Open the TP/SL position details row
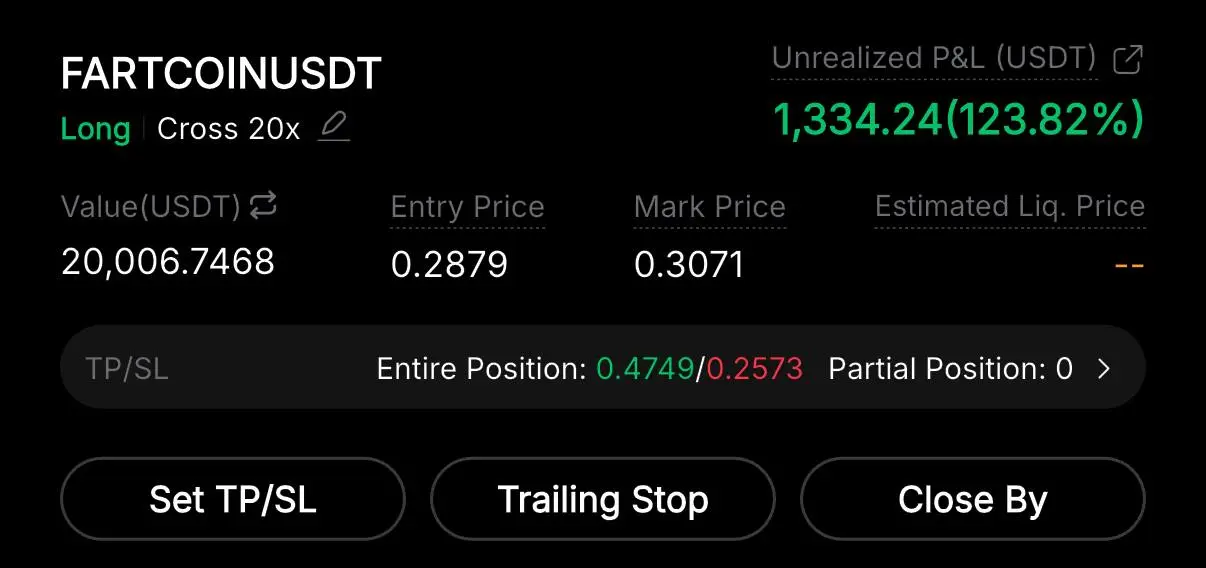Screen dimensions: 1206x568 click(x=1103, y=369)
